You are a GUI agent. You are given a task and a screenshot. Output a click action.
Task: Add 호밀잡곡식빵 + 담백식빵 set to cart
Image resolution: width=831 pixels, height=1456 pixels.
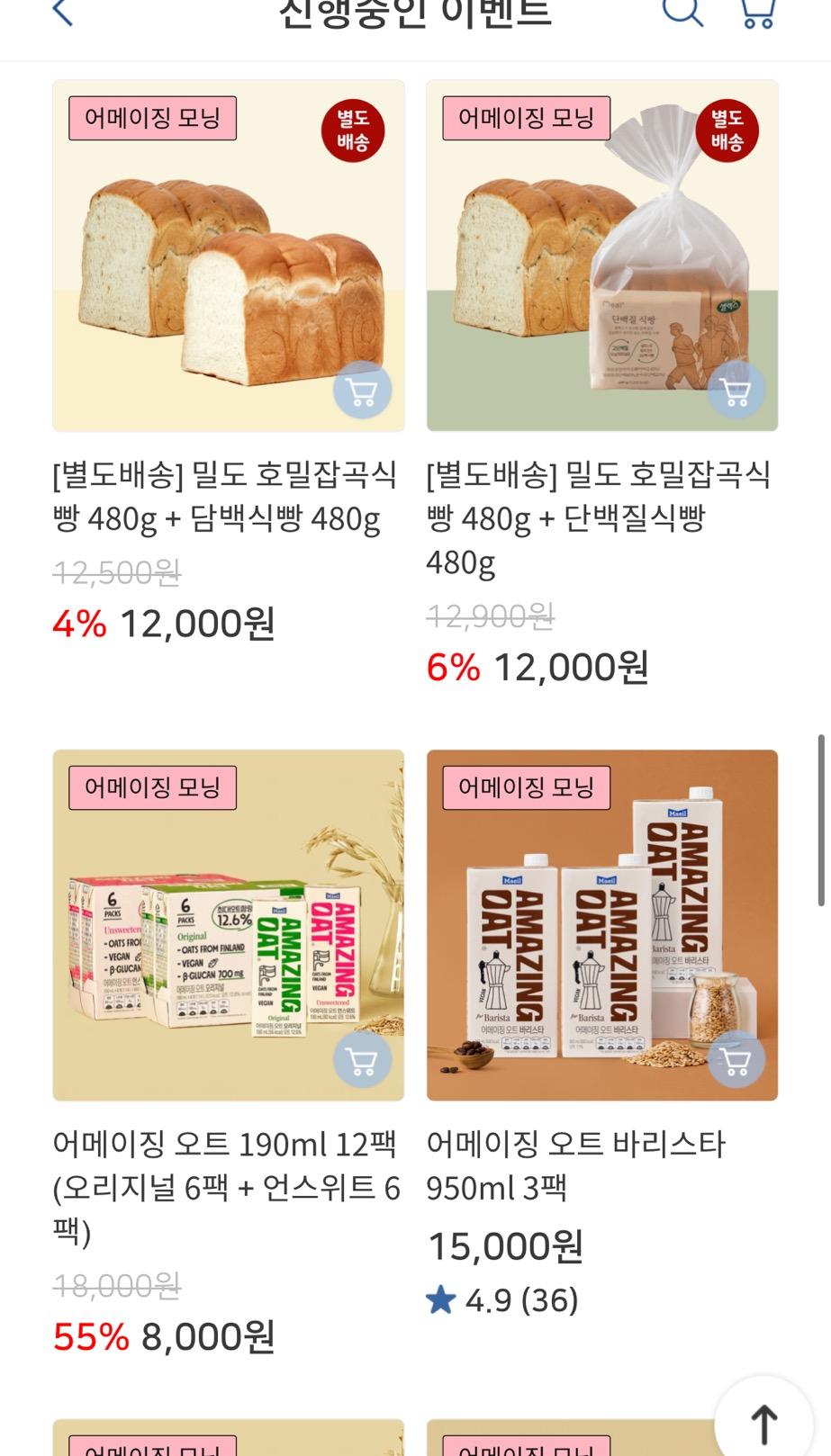click(362, 392)
